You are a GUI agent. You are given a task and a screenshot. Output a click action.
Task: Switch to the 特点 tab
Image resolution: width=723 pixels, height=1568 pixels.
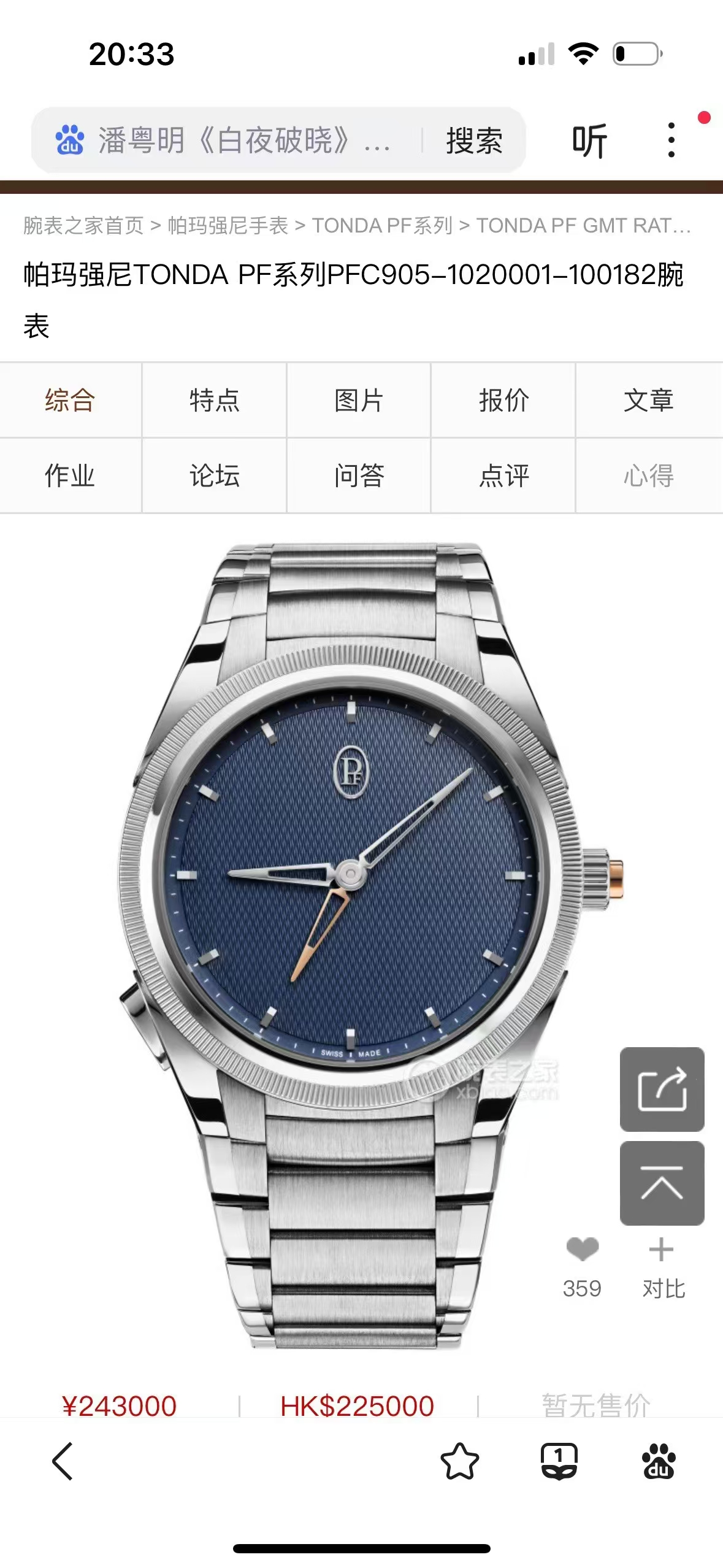pos(214,401)
